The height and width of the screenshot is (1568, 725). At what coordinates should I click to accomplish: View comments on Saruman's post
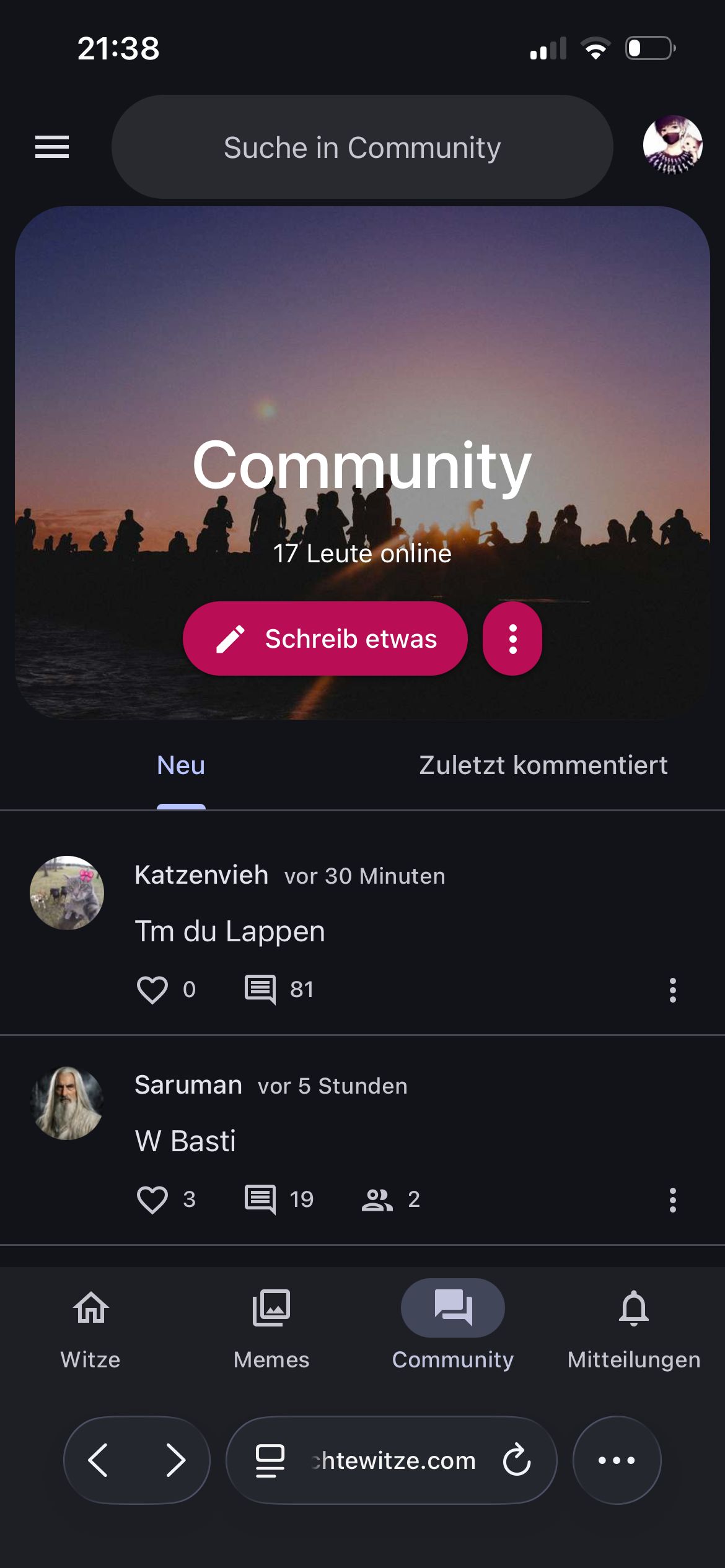click(260, 1199)
